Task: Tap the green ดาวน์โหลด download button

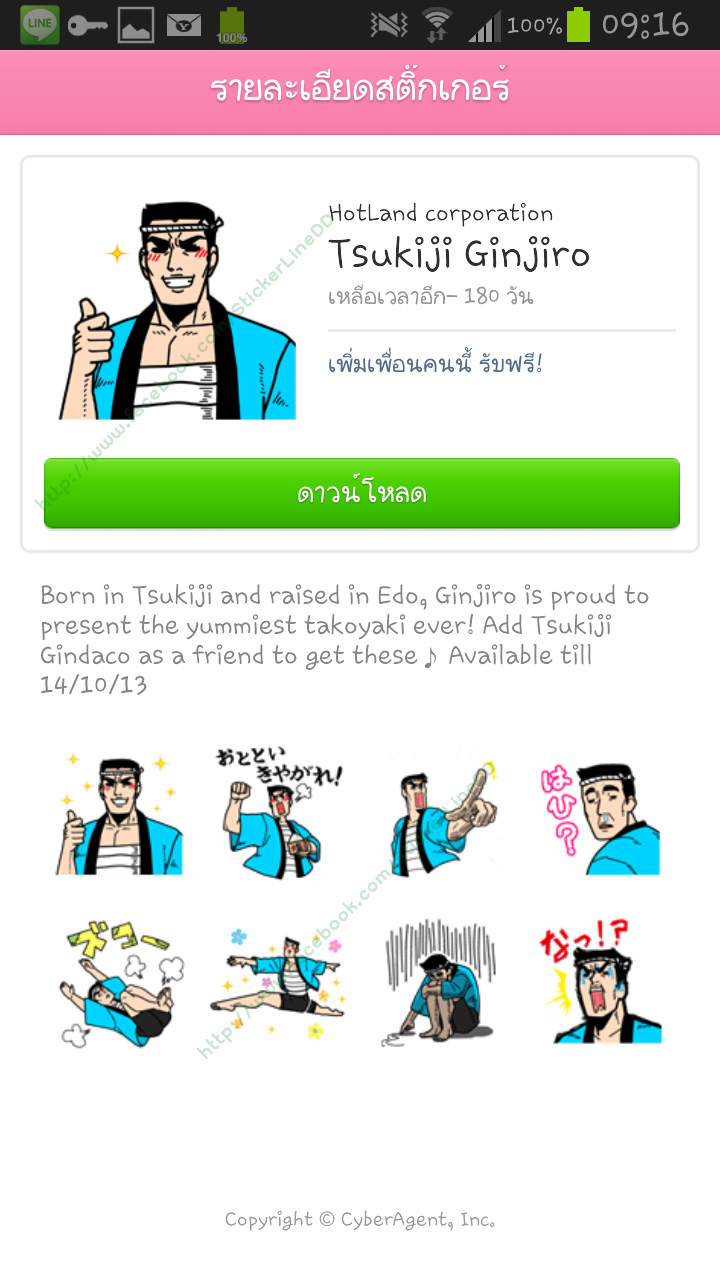Action: tap(361, 493)
